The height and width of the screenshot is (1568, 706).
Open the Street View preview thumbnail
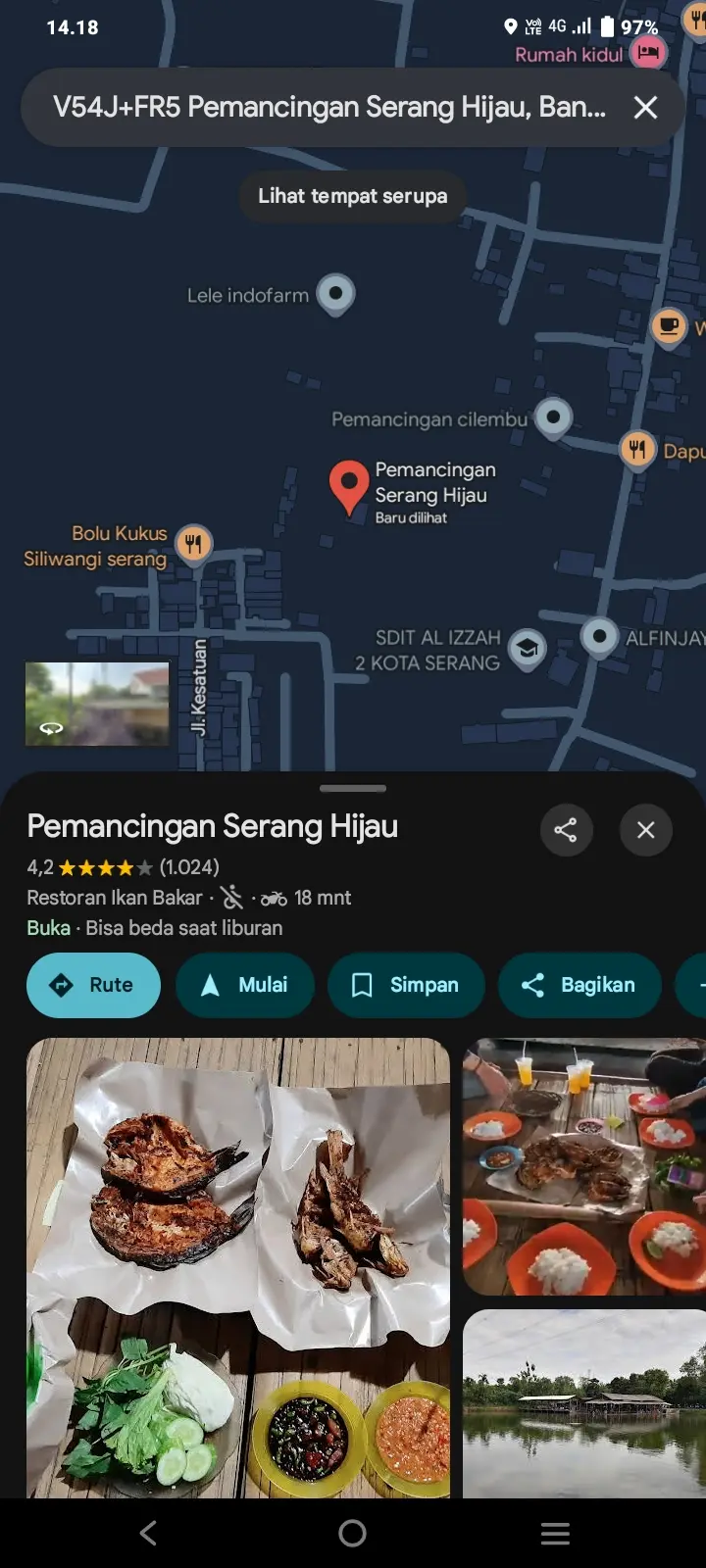[x=95, y=704]
